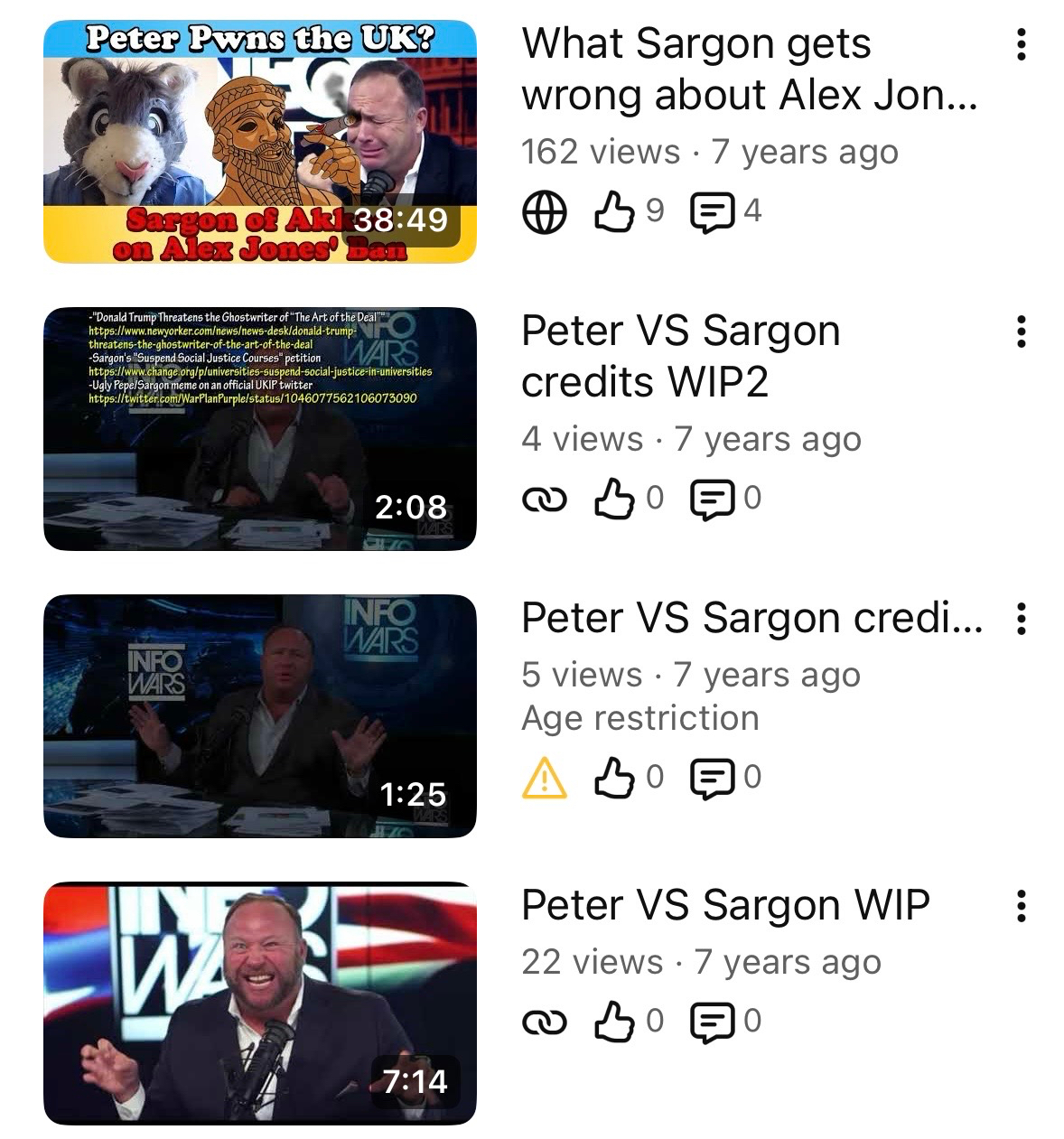Screen dimensions: 1064x1139
Task: Select the Peter VS Sargon WIP title
Action: (725, 905)
